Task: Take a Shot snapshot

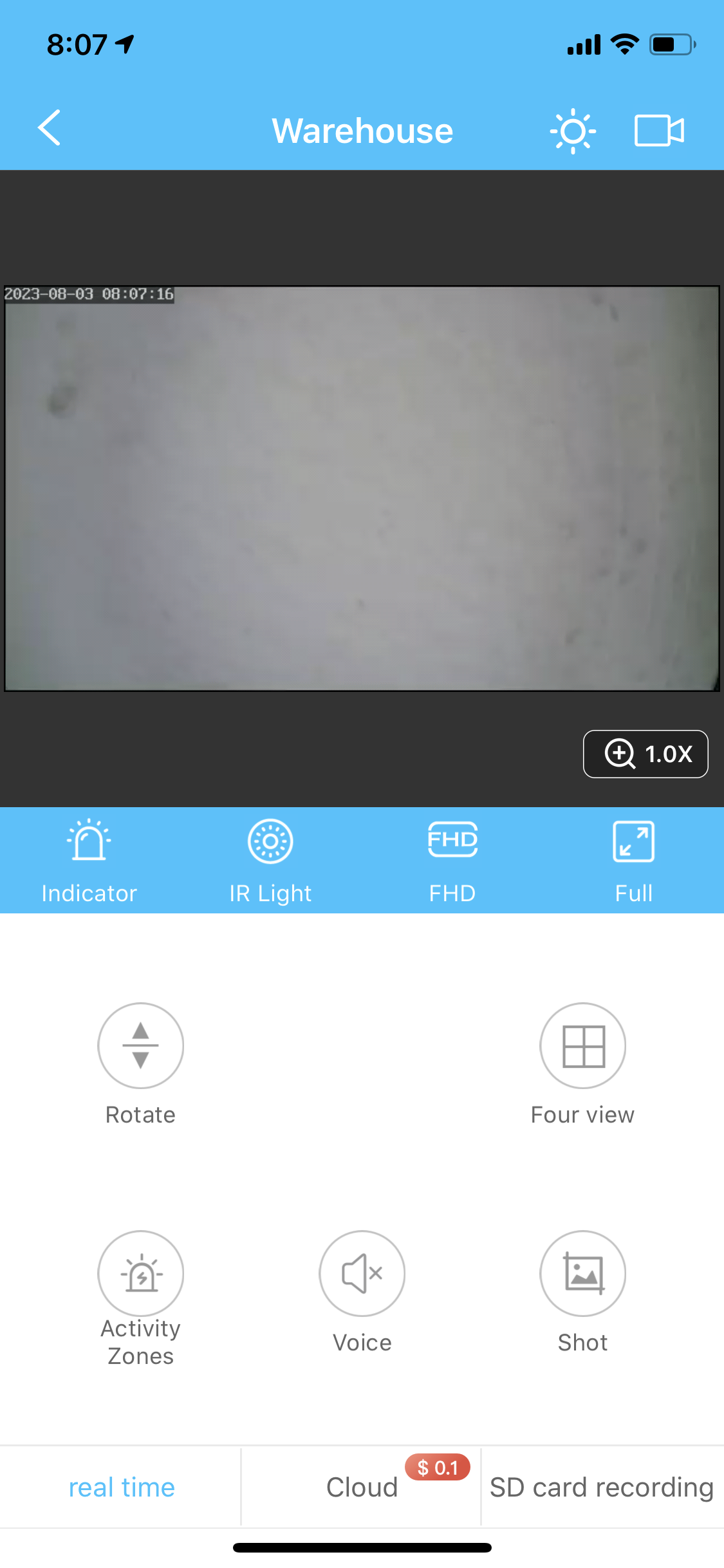Action: click(583, 1274)
